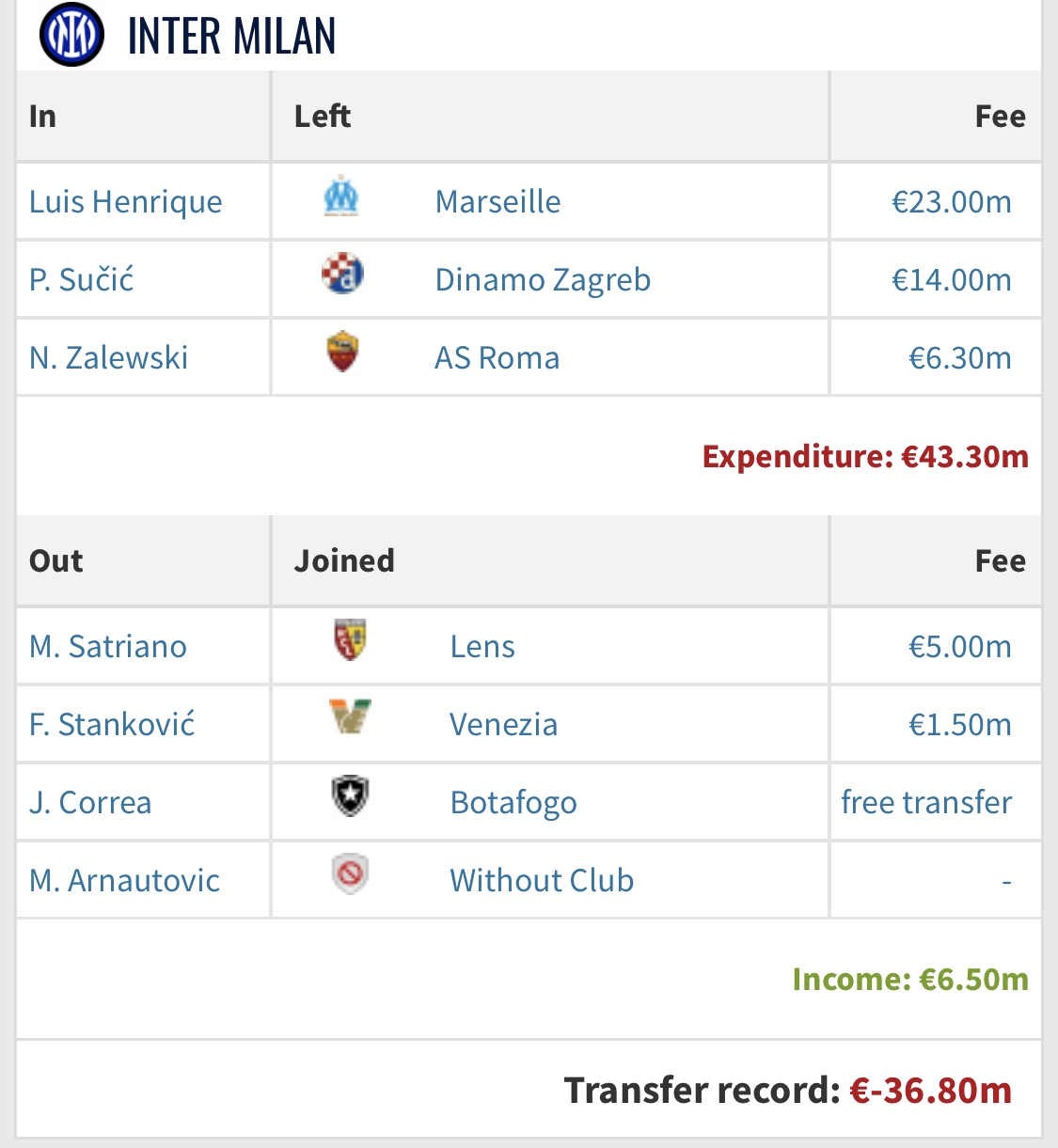
Task: Visit the Marseille club page
Action: (x=497, y=202)
